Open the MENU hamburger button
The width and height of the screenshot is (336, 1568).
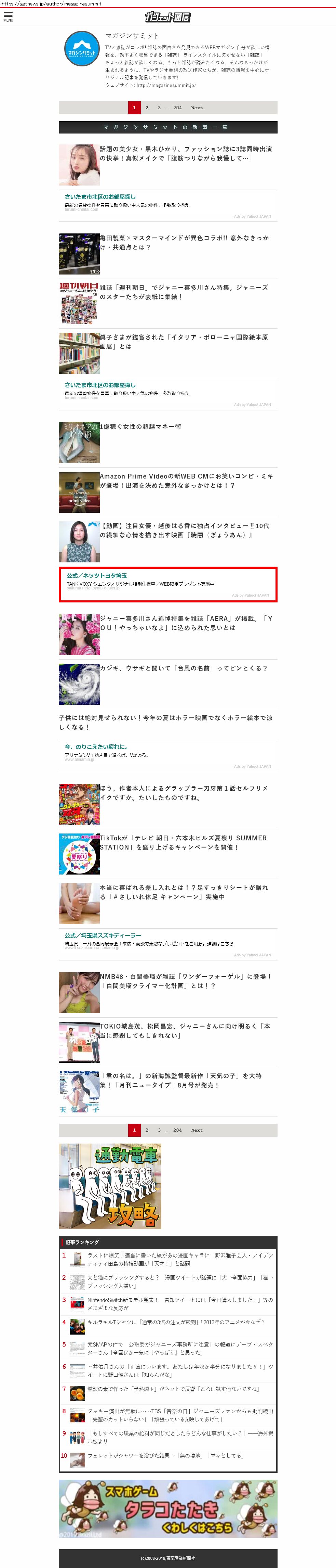[x=8, y=16]
